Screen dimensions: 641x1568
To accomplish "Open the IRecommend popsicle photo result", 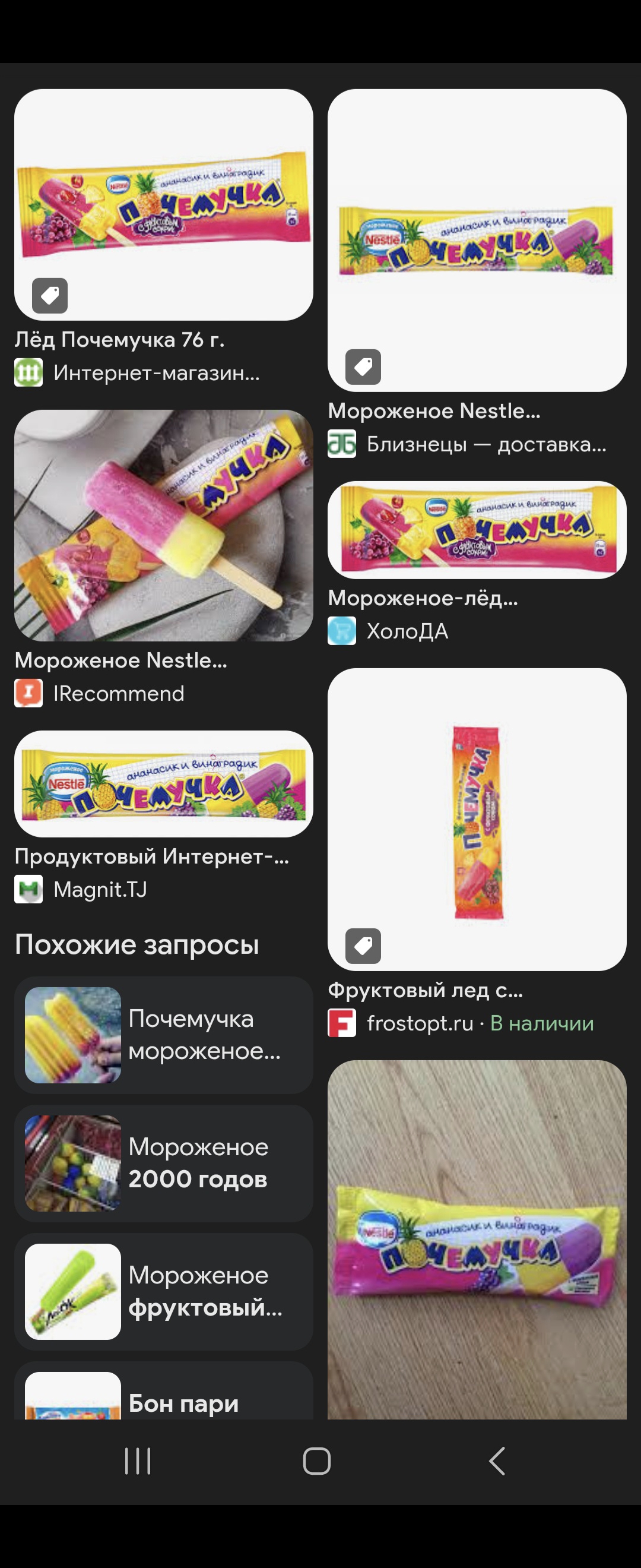I will (163, 525).
